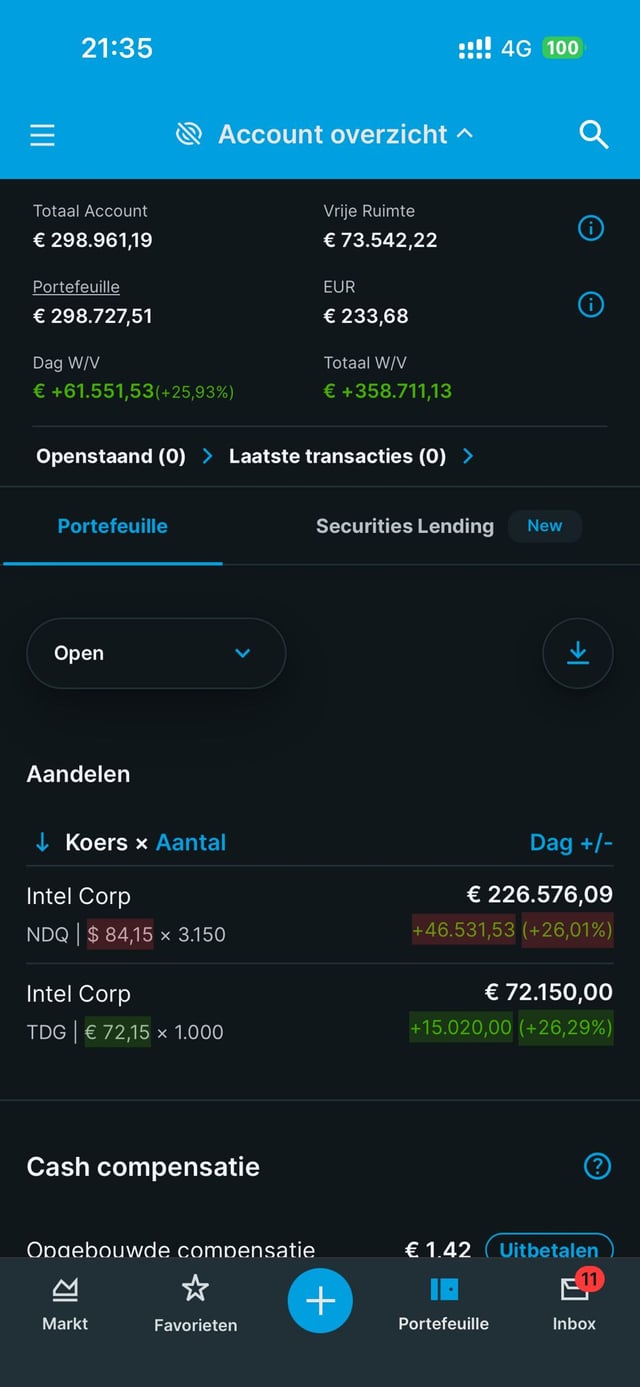The width and height of the screenshot is (640, 1387).
Task: Sort positions by Aantal
Action: point(191,842)
